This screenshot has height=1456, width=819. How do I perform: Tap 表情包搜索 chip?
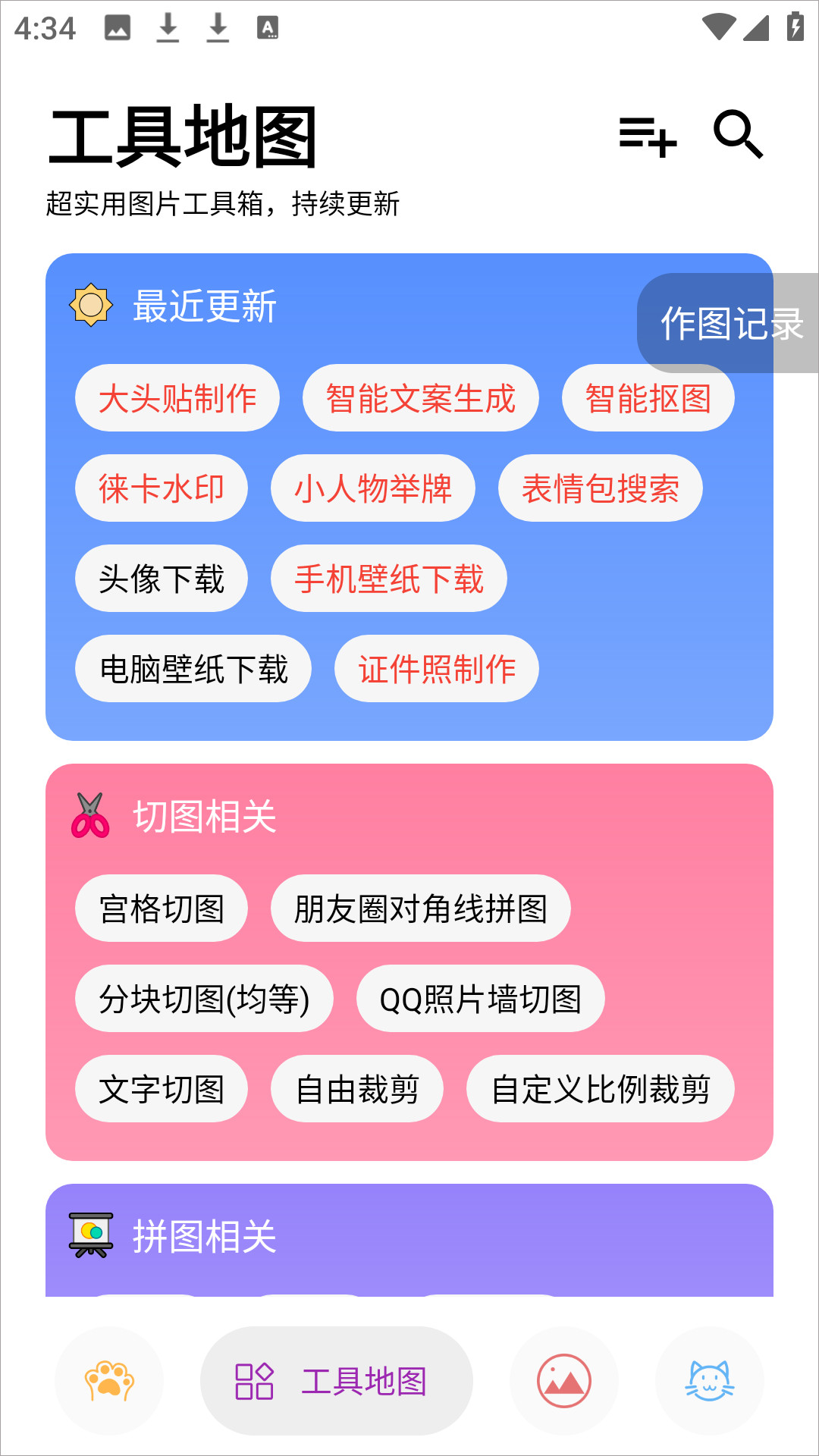pyautogui.click(x=601, y=488)
